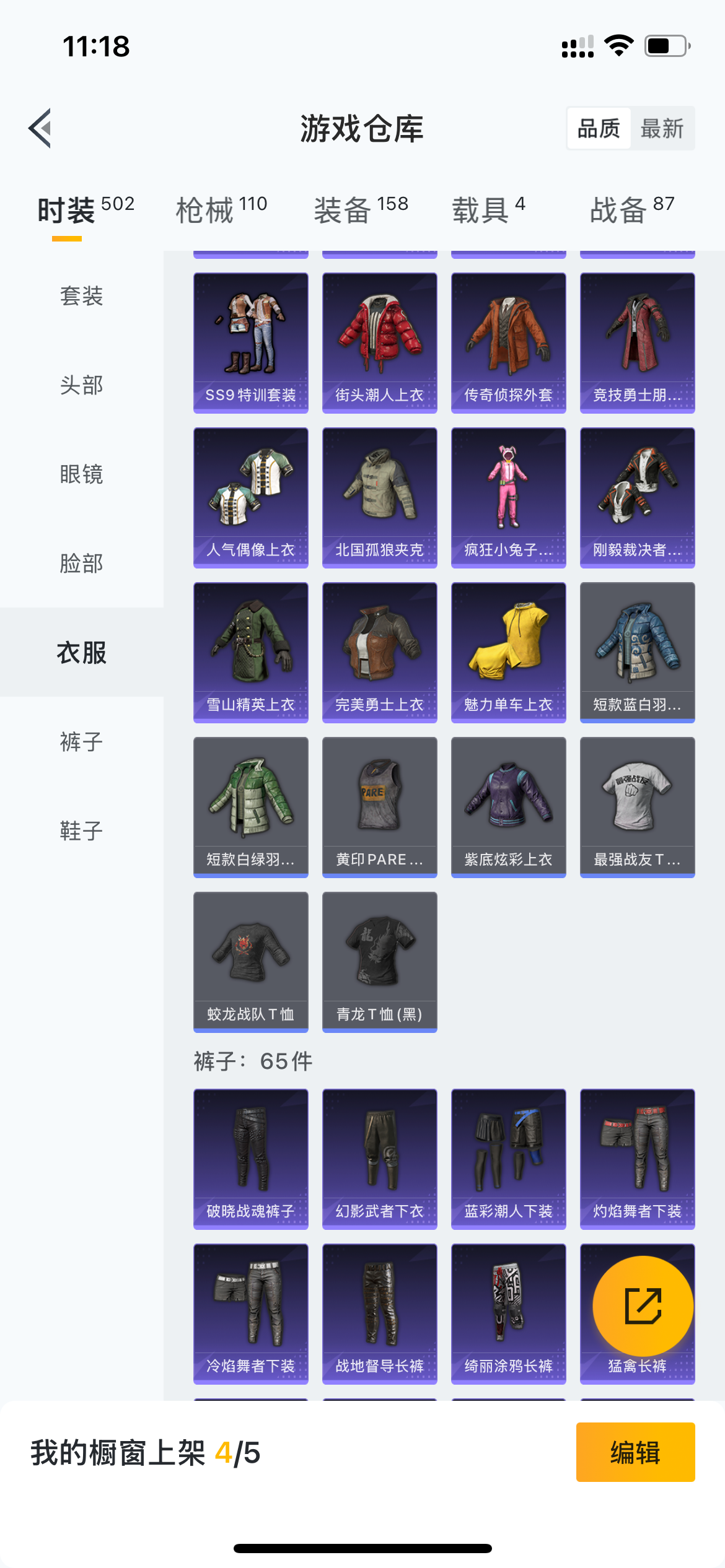The width and height of the screenshot is (725, 1568).
Task: Switch to the 枪械 tab
Action: click(x=221, y=209)
